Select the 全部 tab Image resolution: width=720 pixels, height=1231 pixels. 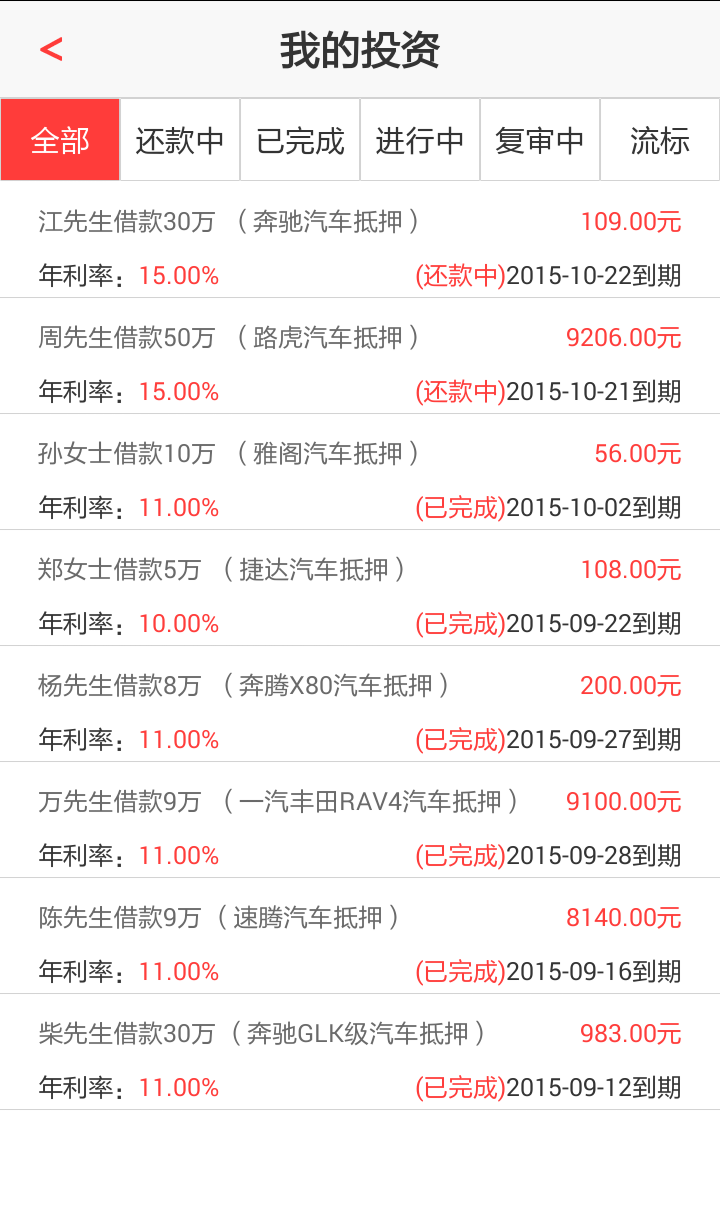60,140
